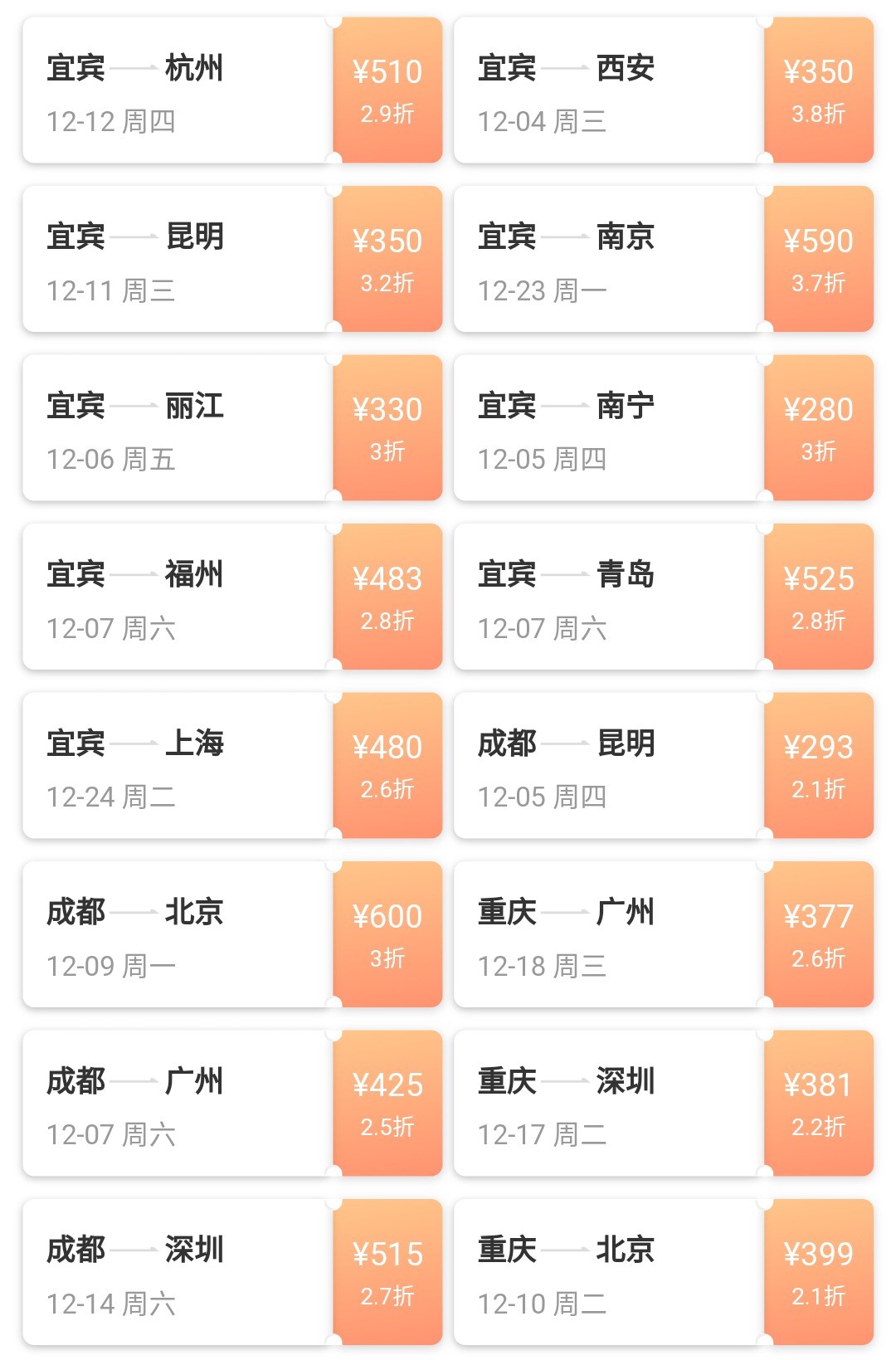Select the 宜宾 to 青岛 flight deal

pyautogui.click(x=664, y=597)
